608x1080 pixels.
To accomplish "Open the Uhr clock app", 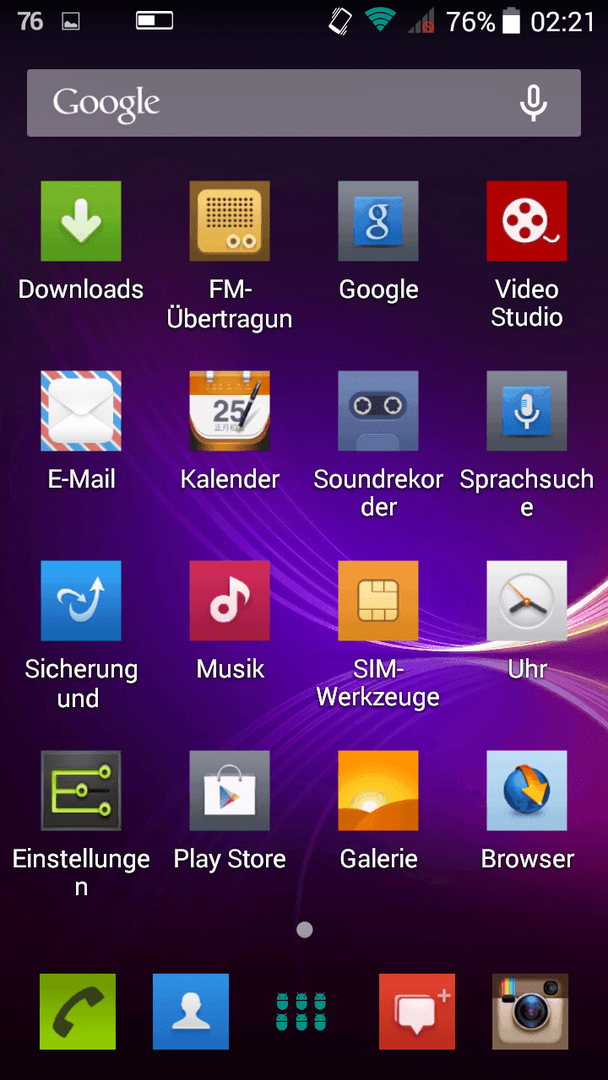I will [527, 601].
